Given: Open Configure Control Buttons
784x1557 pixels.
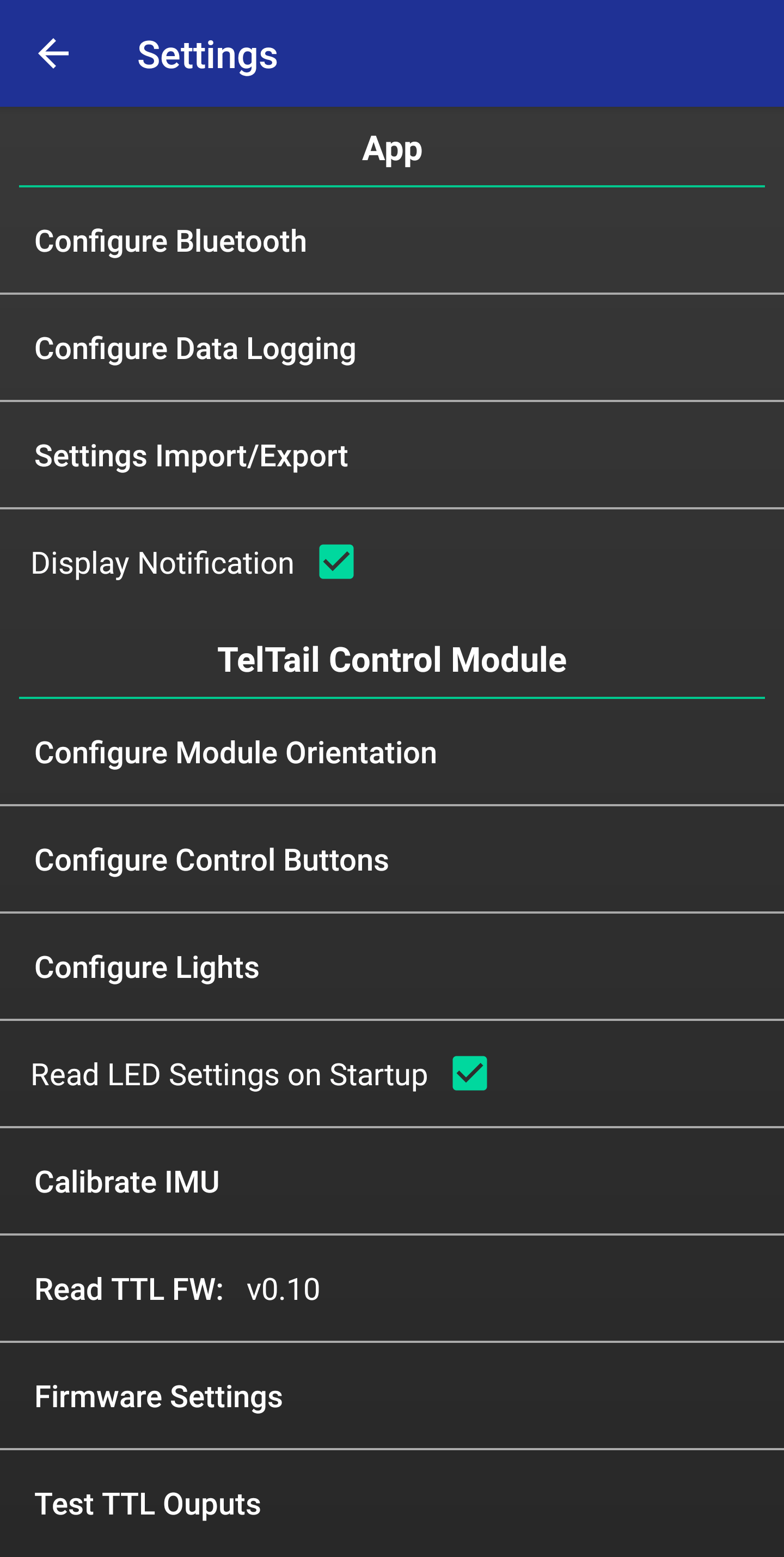Looking at the screenshot, I should 212,860.
